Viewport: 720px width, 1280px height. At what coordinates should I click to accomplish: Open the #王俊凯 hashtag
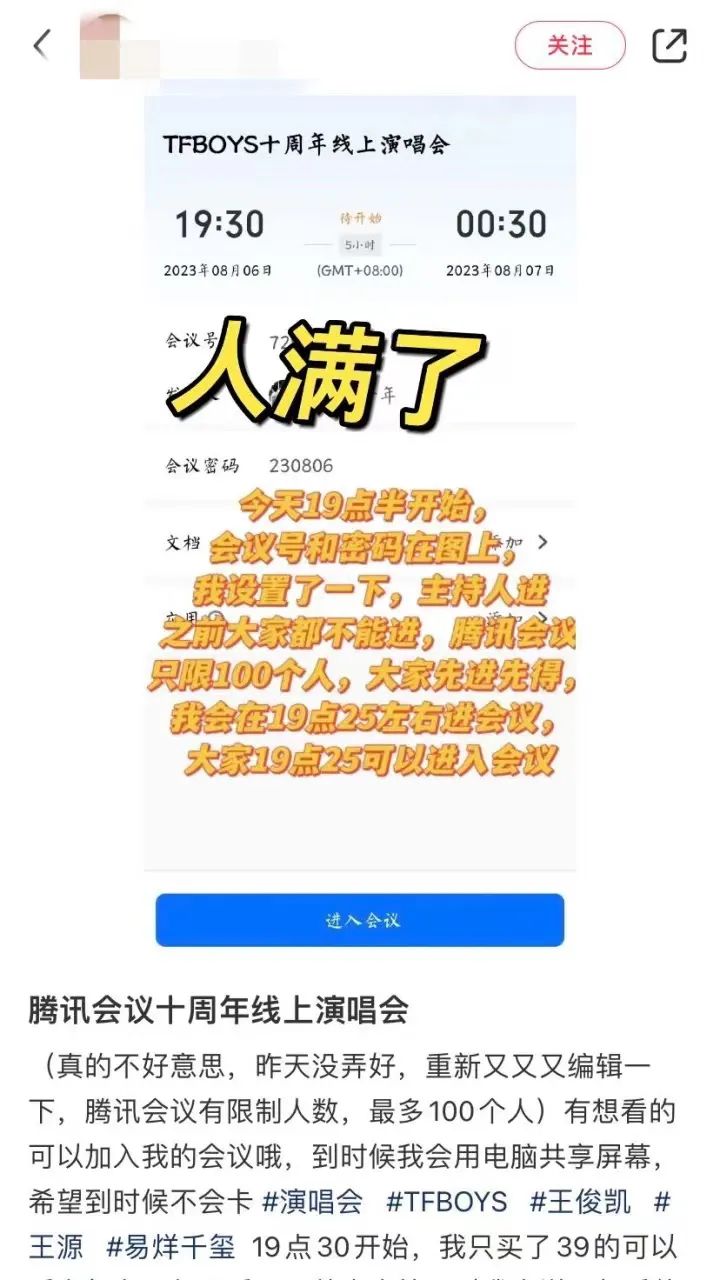tap(580, 1200)
